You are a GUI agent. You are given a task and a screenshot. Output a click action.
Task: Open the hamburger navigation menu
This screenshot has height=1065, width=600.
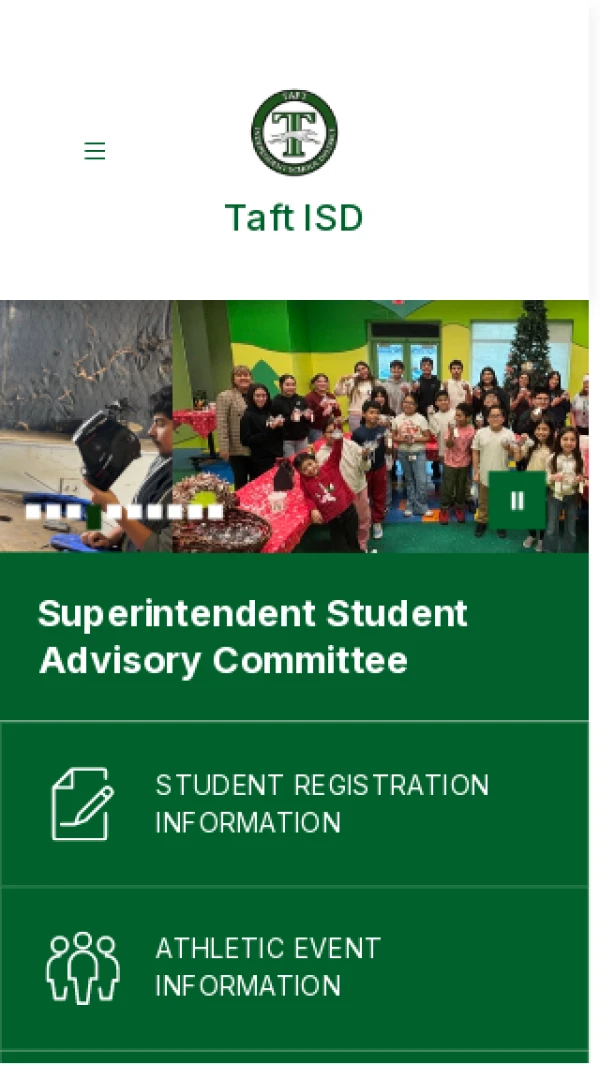coord(95,151)
